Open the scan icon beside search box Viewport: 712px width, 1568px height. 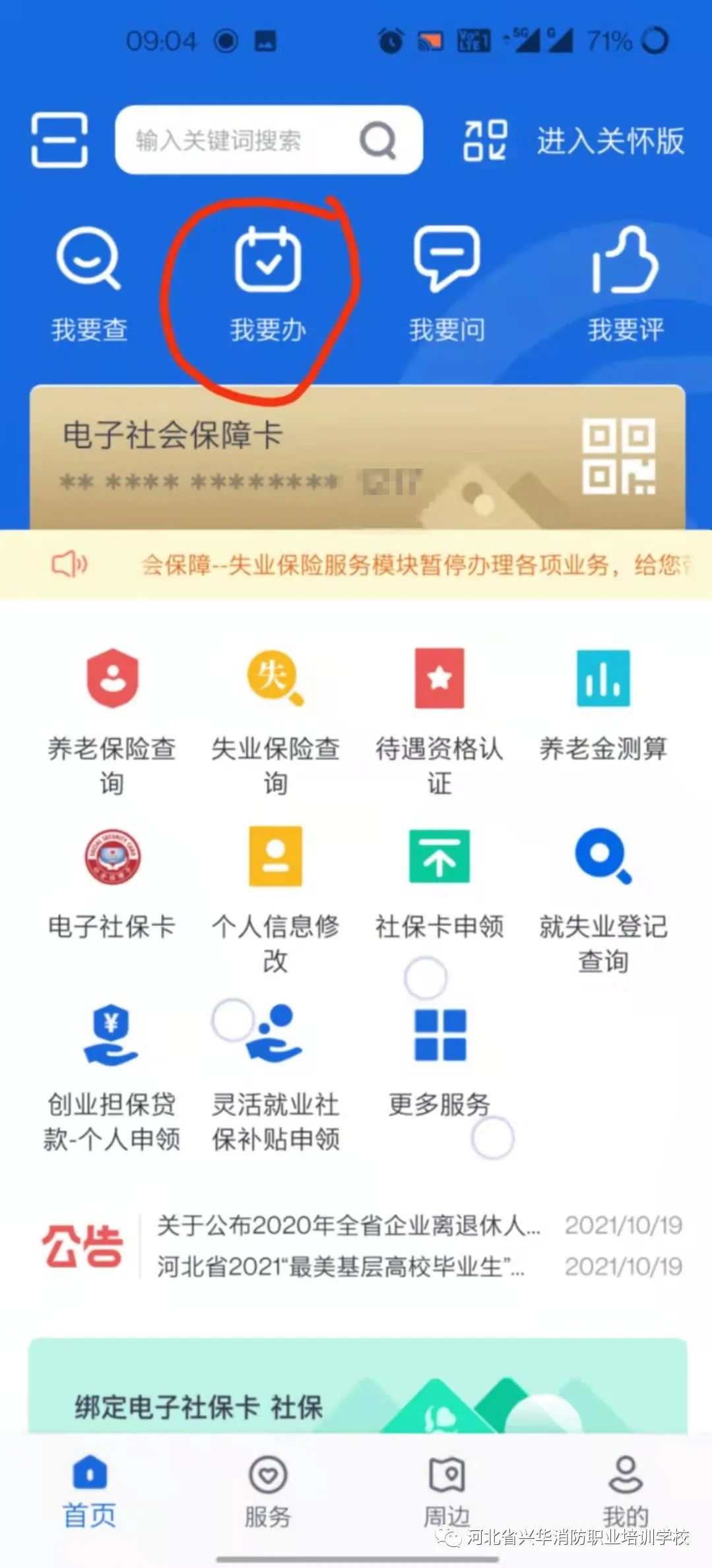[59, 139]
